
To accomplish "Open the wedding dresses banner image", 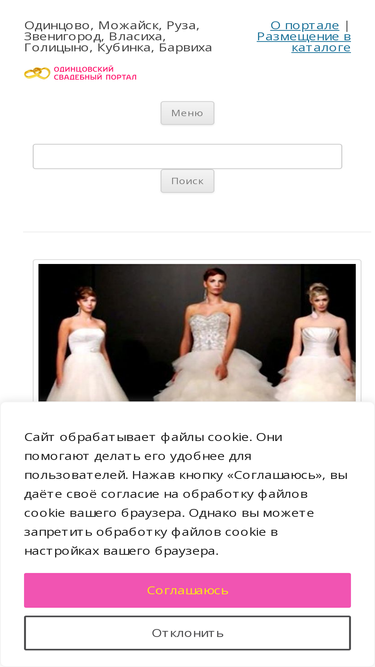I will pyautogui.click(x=197, y=332).
